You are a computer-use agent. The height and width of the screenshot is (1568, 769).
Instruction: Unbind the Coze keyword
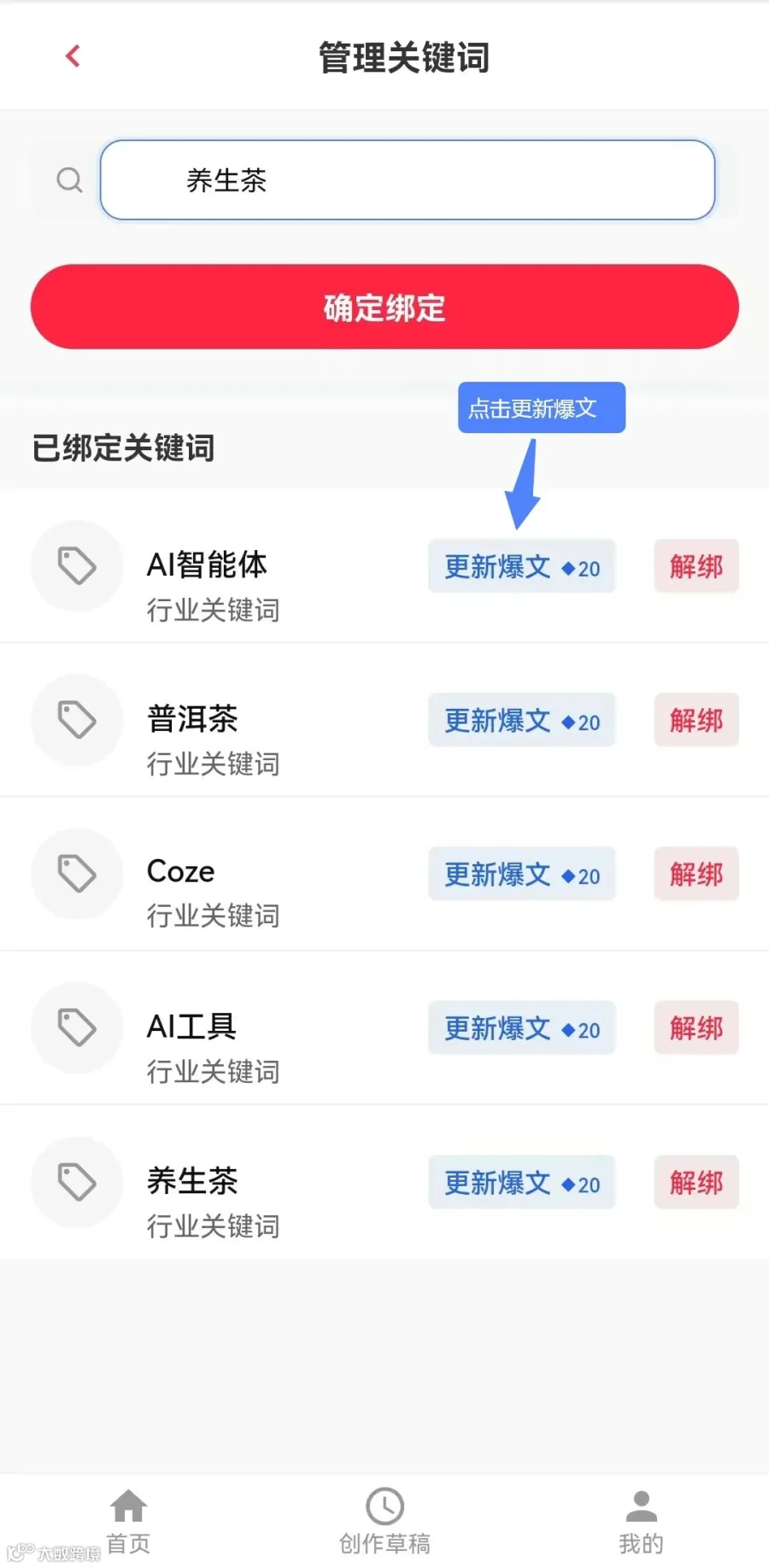point(696,874)
